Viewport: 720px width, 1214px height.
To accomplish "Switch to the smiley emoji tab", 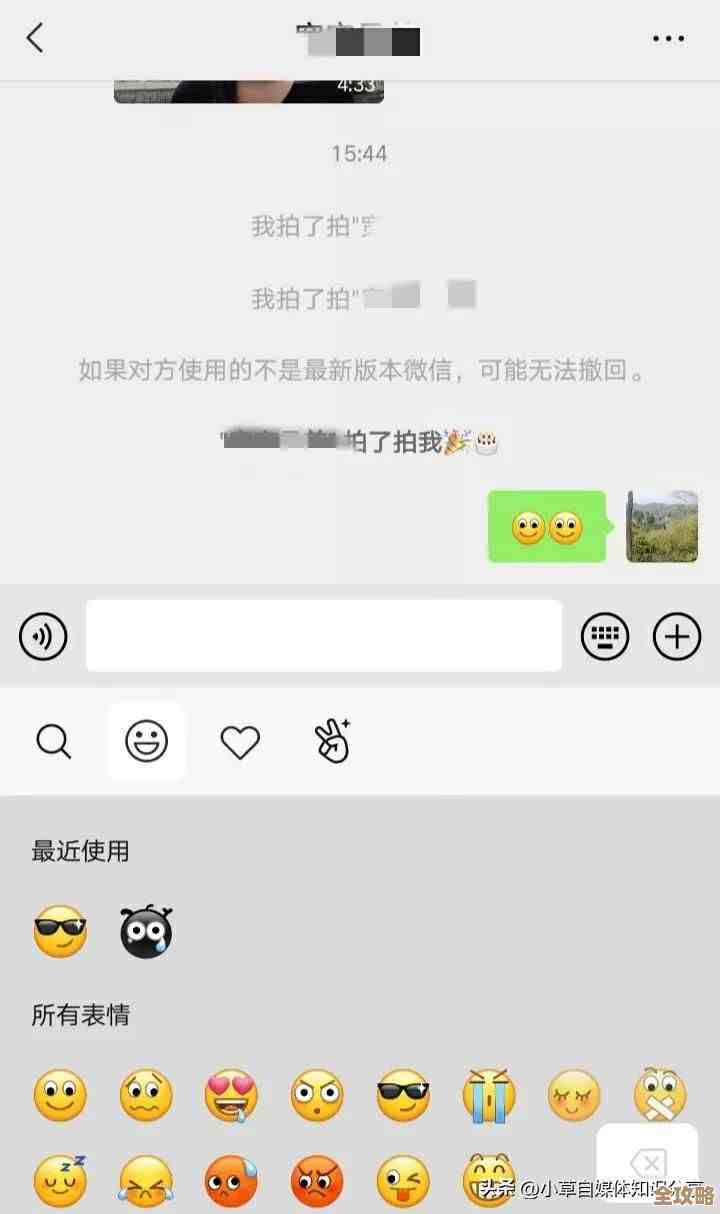I will click(146, 741).
